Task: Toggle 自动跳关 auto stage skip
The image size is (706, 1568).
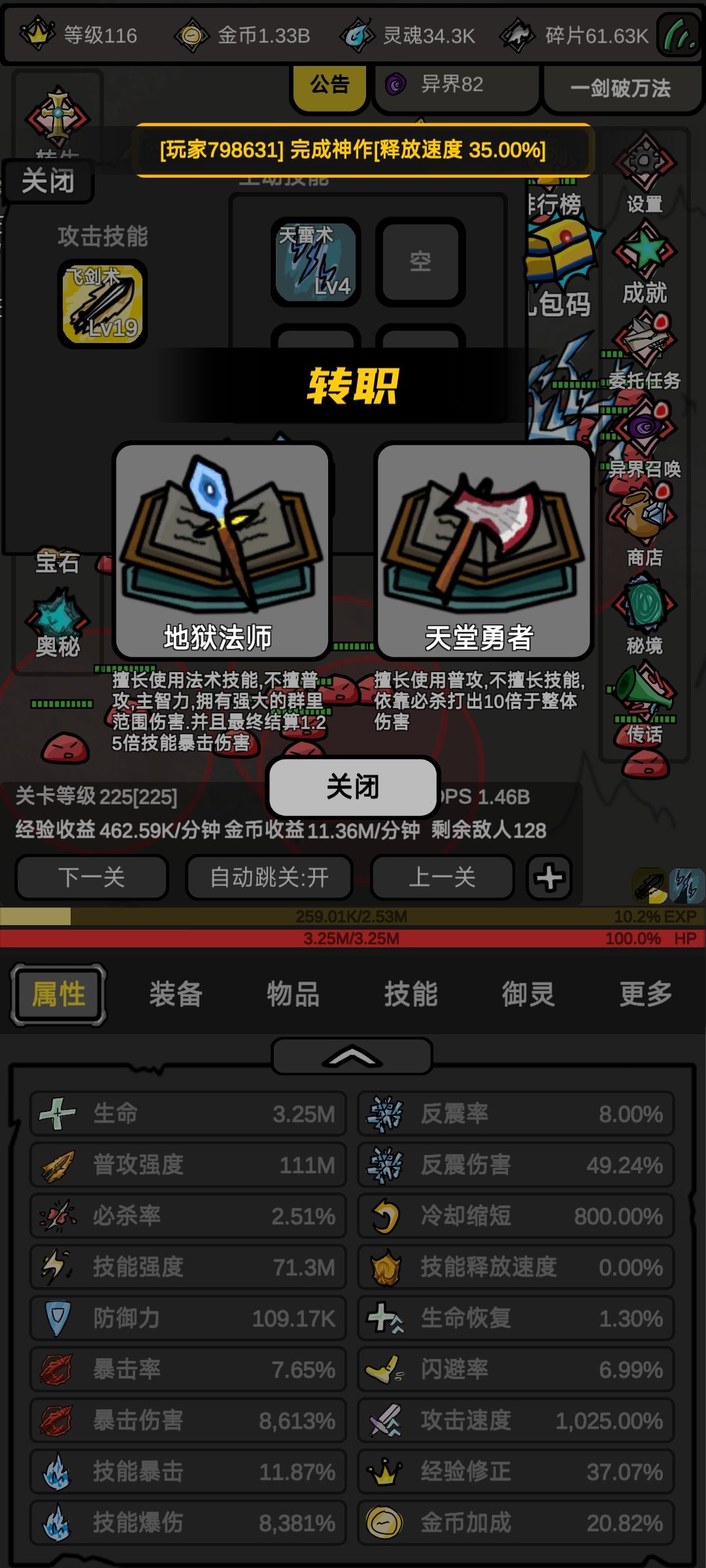Action: (x=269, y=877)
